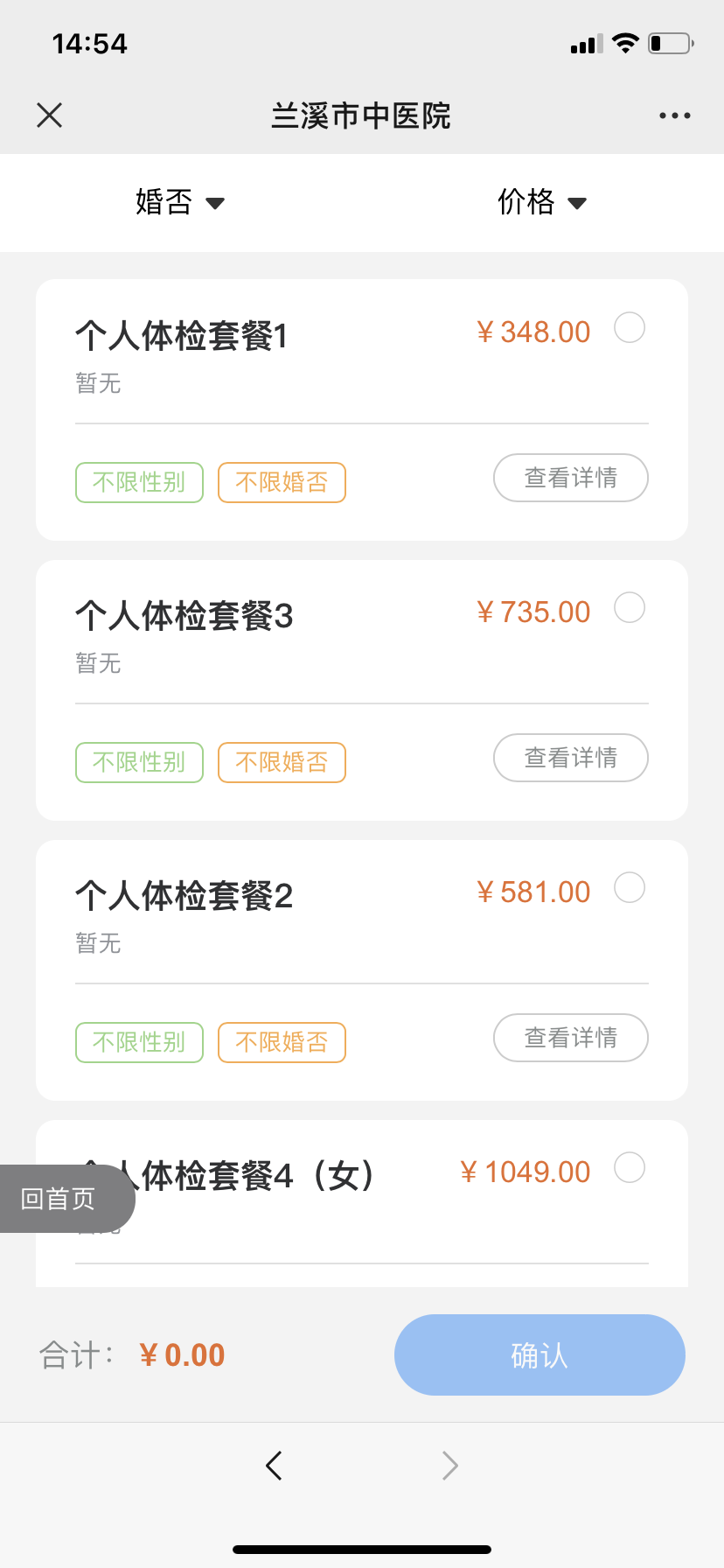This screenshot has height=1568, width=724.
Task: Confirm selection with 确认 button
Action: pos(540,1354)
